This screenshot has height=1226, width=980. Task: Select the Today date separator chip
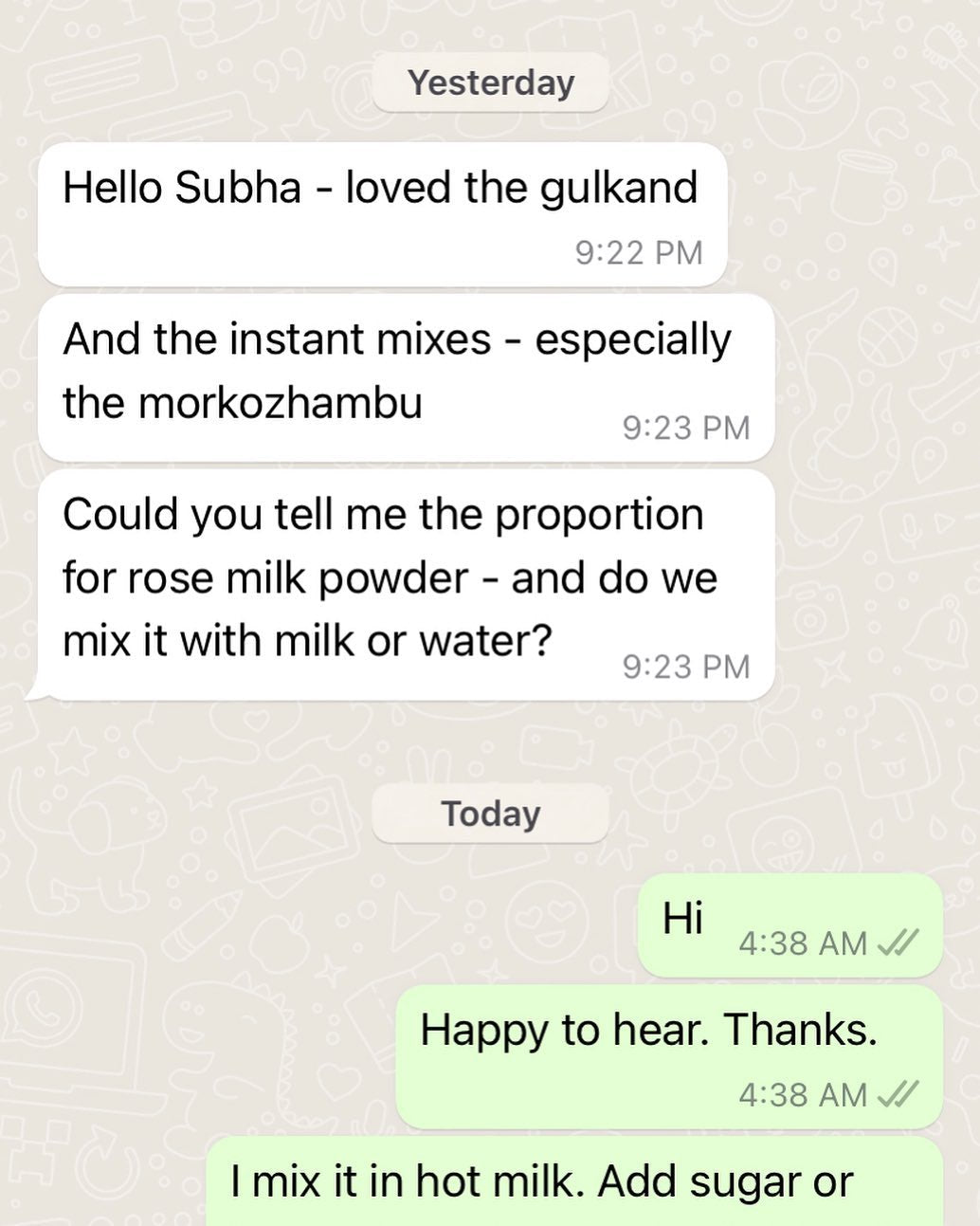490,813
